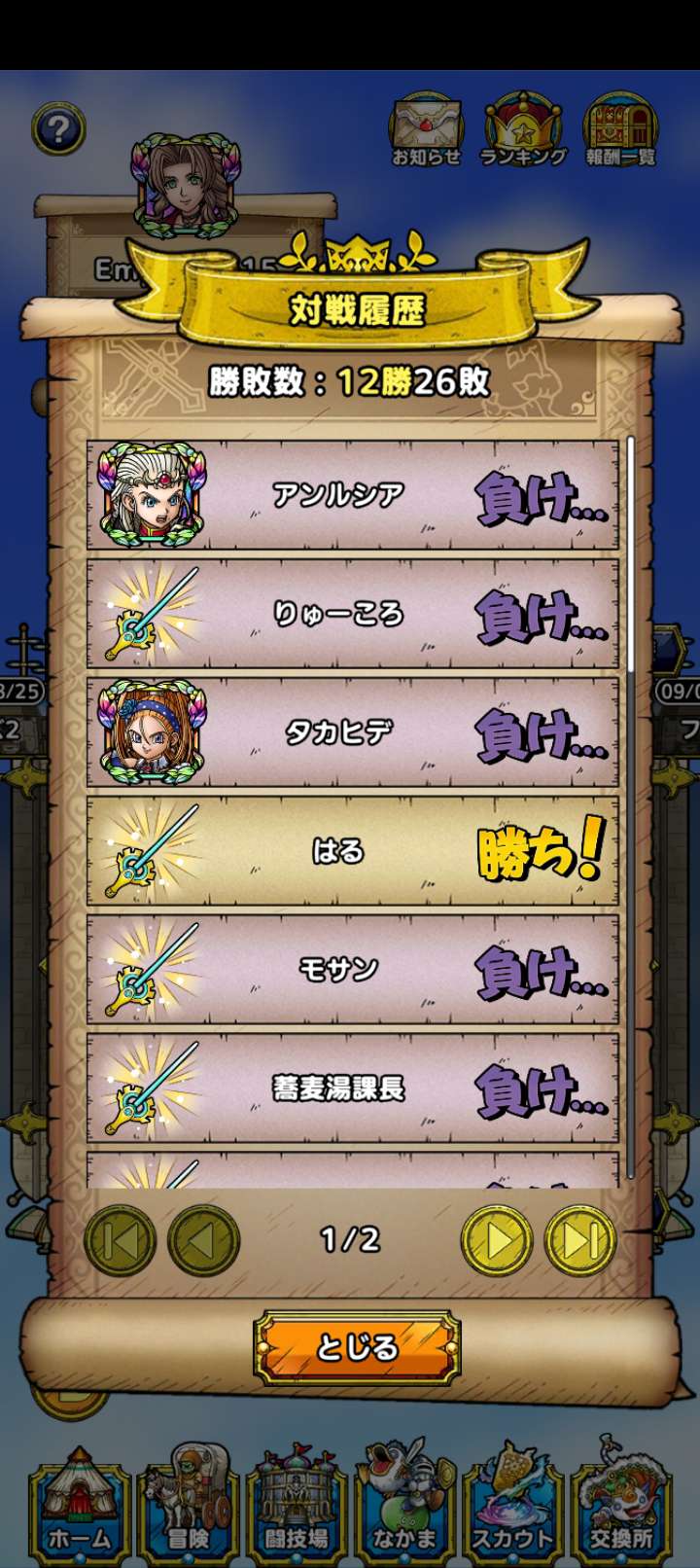This screenshot has width=700, height=1568.
Task: Open the battle record against りゅーころ
Action: (352, 614)
